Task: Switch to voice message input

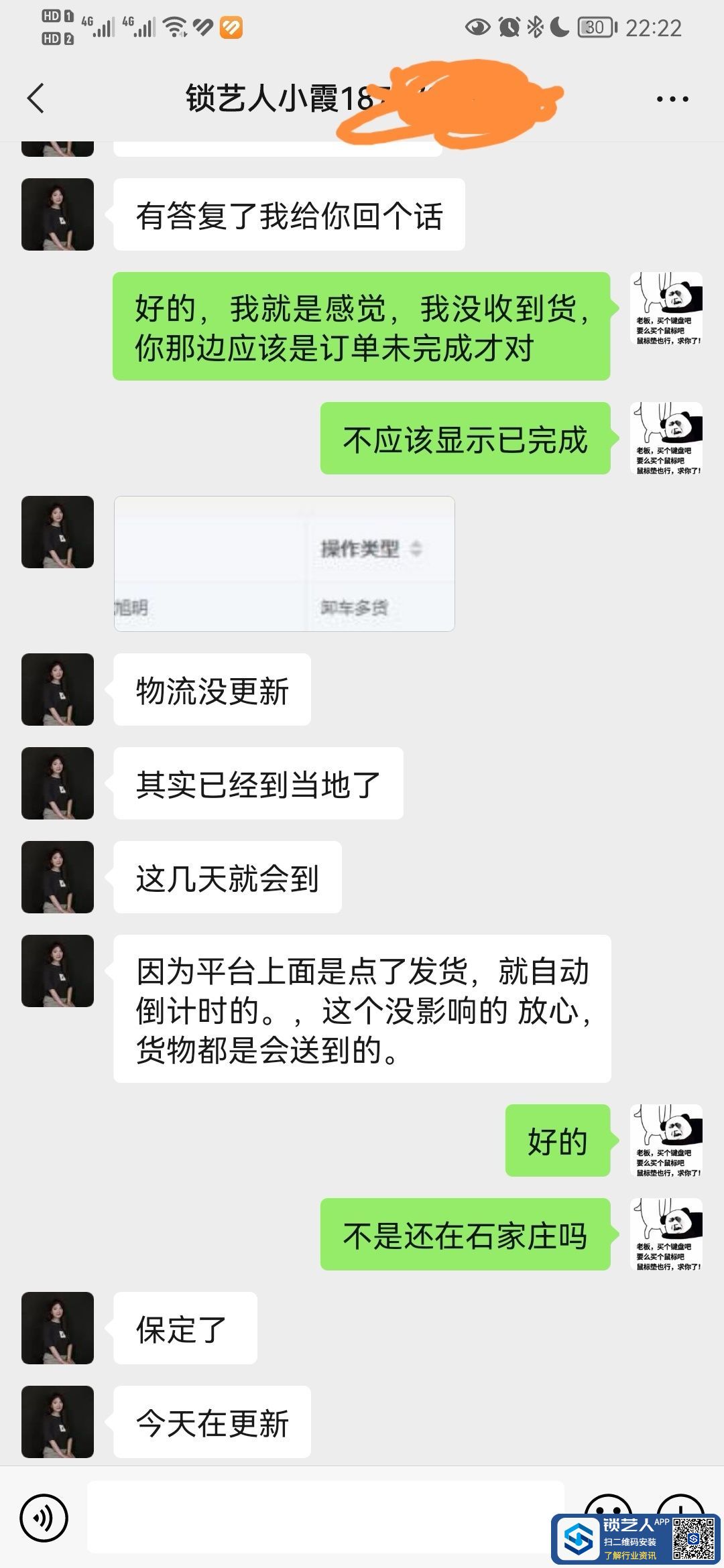Action: [x=44, y=1518]
